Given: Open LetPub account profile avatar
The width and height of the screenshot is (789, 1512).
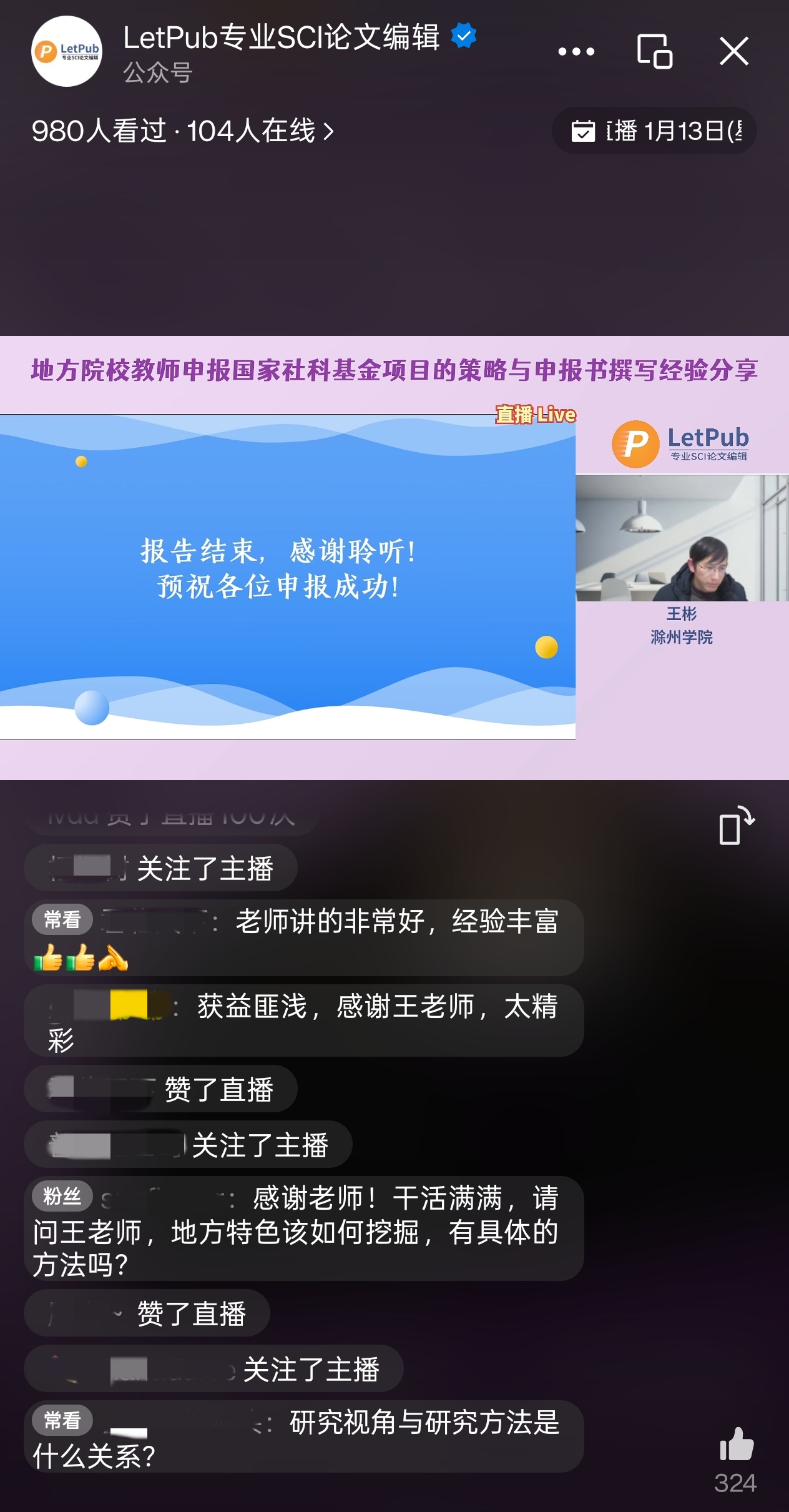Looking at the screenshot, I should (67, 51).
